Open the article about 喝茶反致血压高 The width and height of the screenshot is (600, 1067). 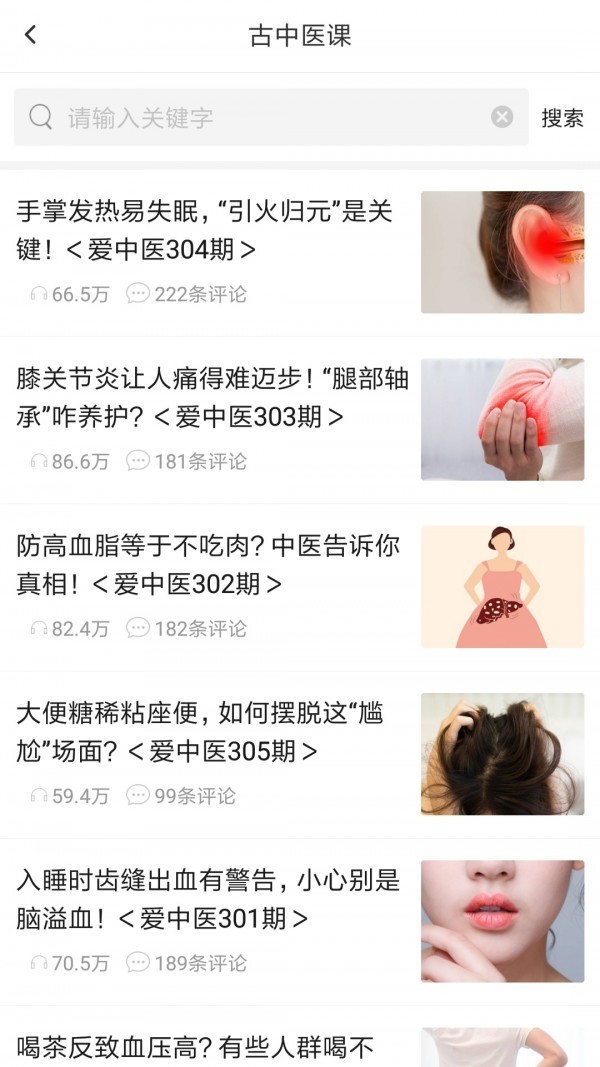[200, 1047]
